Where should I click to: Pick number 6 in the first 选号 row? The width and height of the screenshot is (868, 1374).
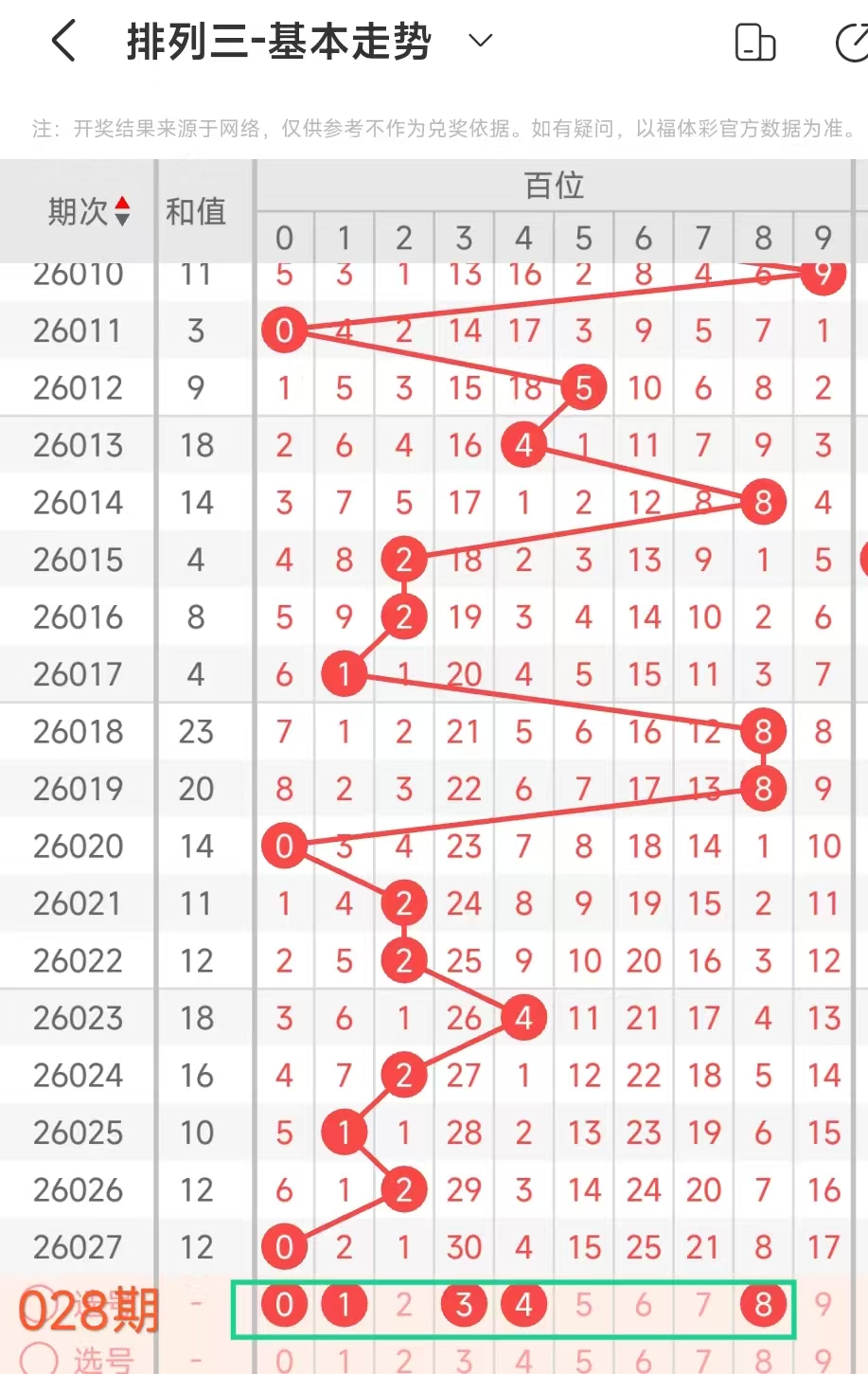point(644,1305)
